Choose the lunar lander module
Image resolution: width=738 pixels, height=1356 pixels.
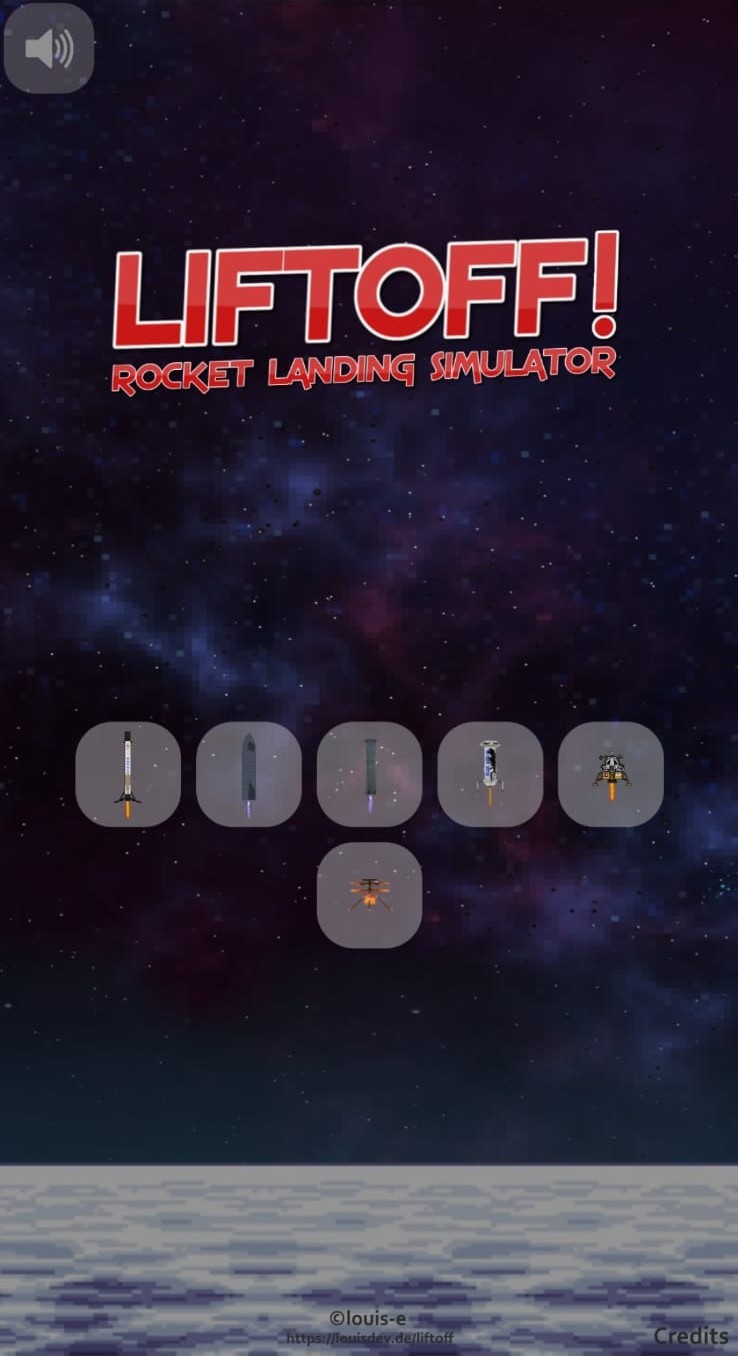[x=610, y=774]
